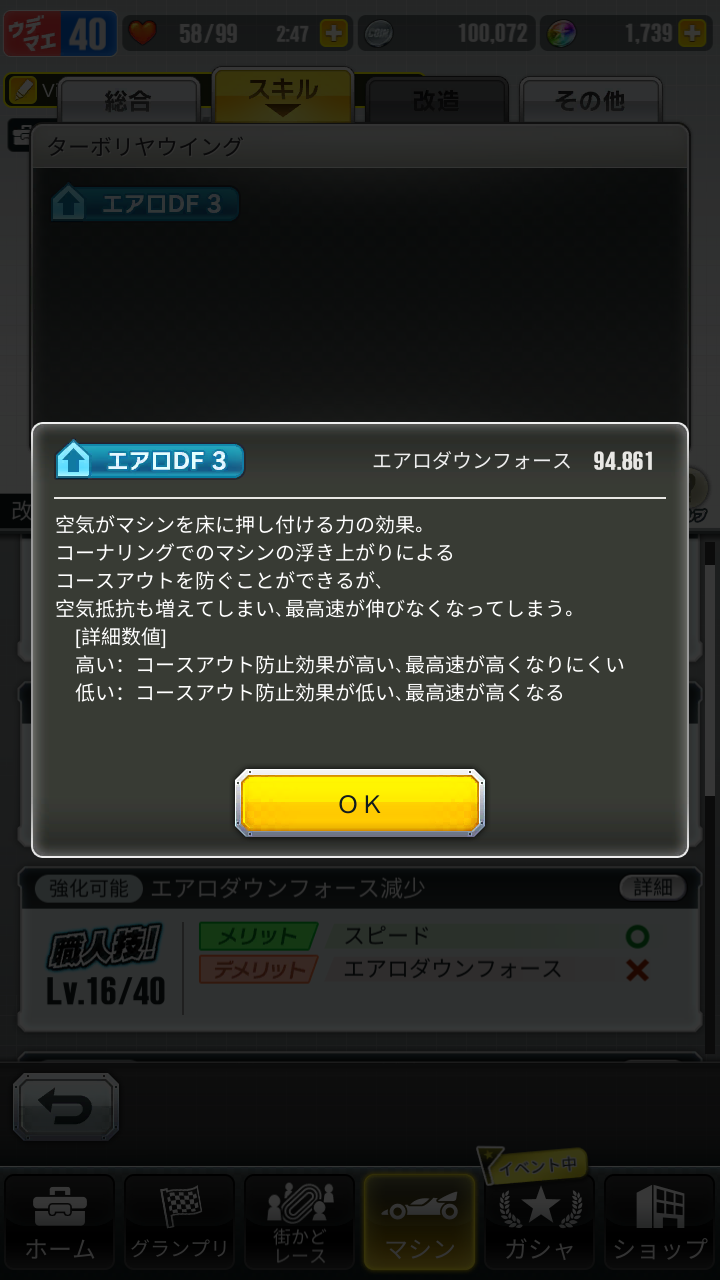Viewport: 720px width, 1280px height.
Task: Open 詳細 for エアロダウンフォース減少
Action: (652, 887)
